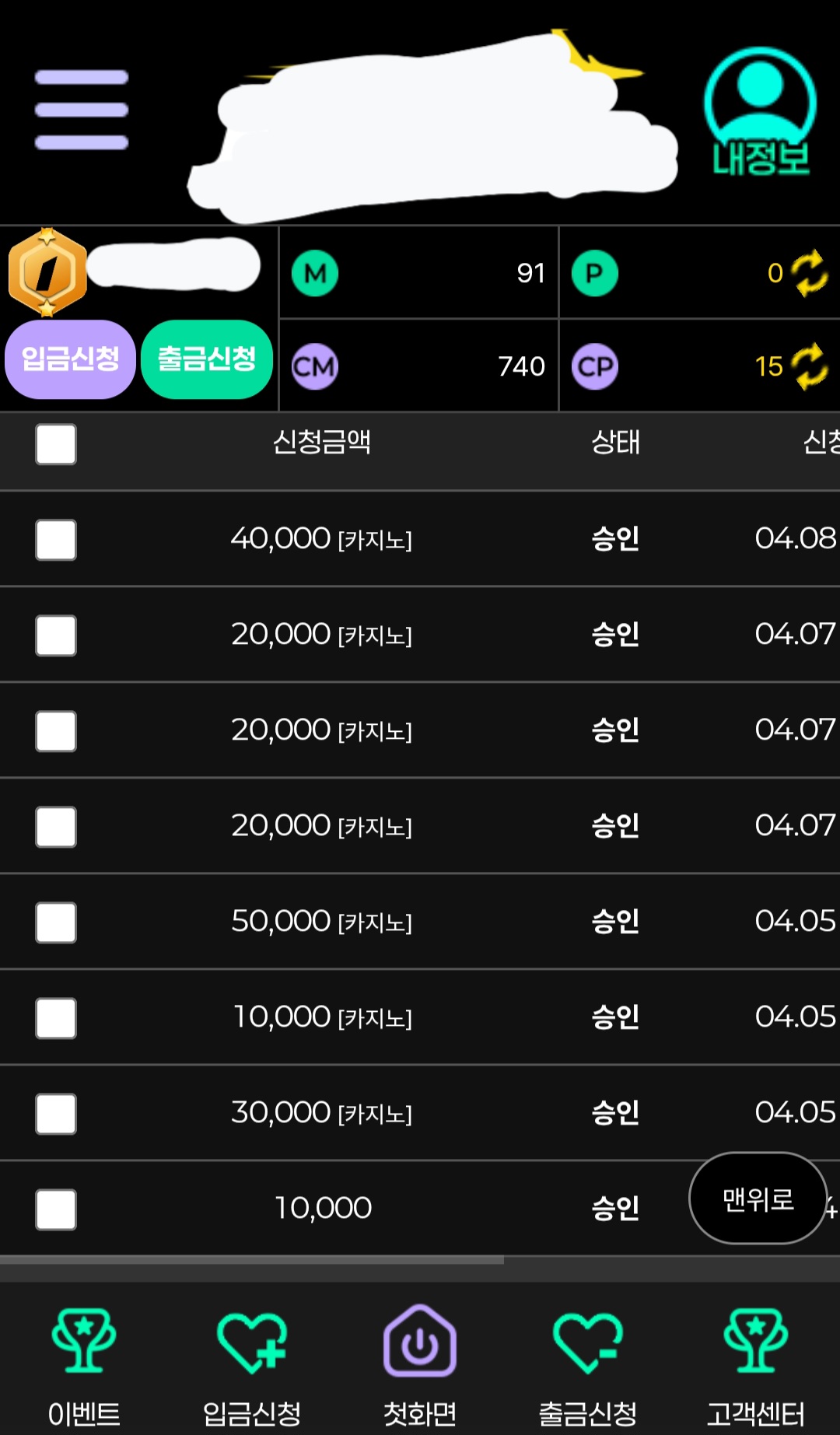This screenshot has width=840, height=1435.
Task: Open the hamburger menu
Action: coord(82,110)
